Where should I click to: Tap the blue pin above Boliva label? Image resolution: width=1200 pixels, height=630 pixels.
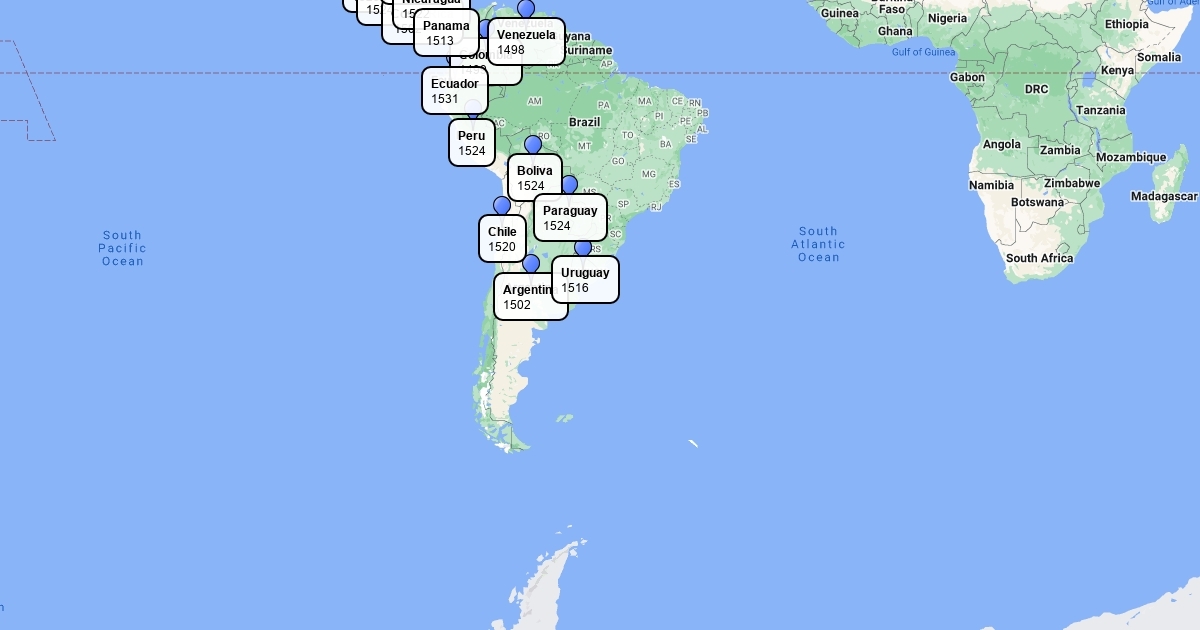[533, 145]
